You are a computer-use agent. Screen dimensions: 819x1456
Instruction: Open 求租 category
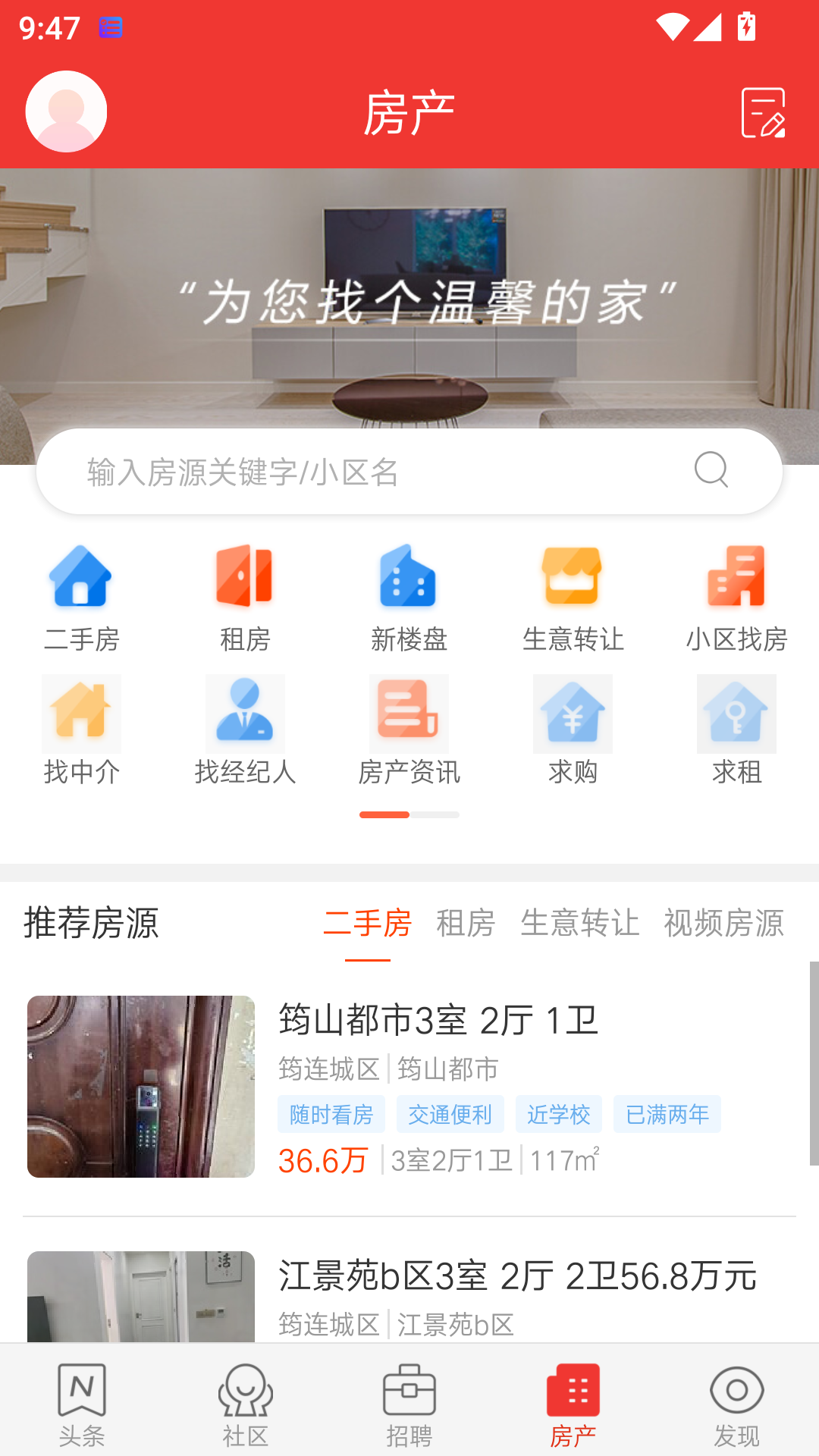tap(736, 730)
